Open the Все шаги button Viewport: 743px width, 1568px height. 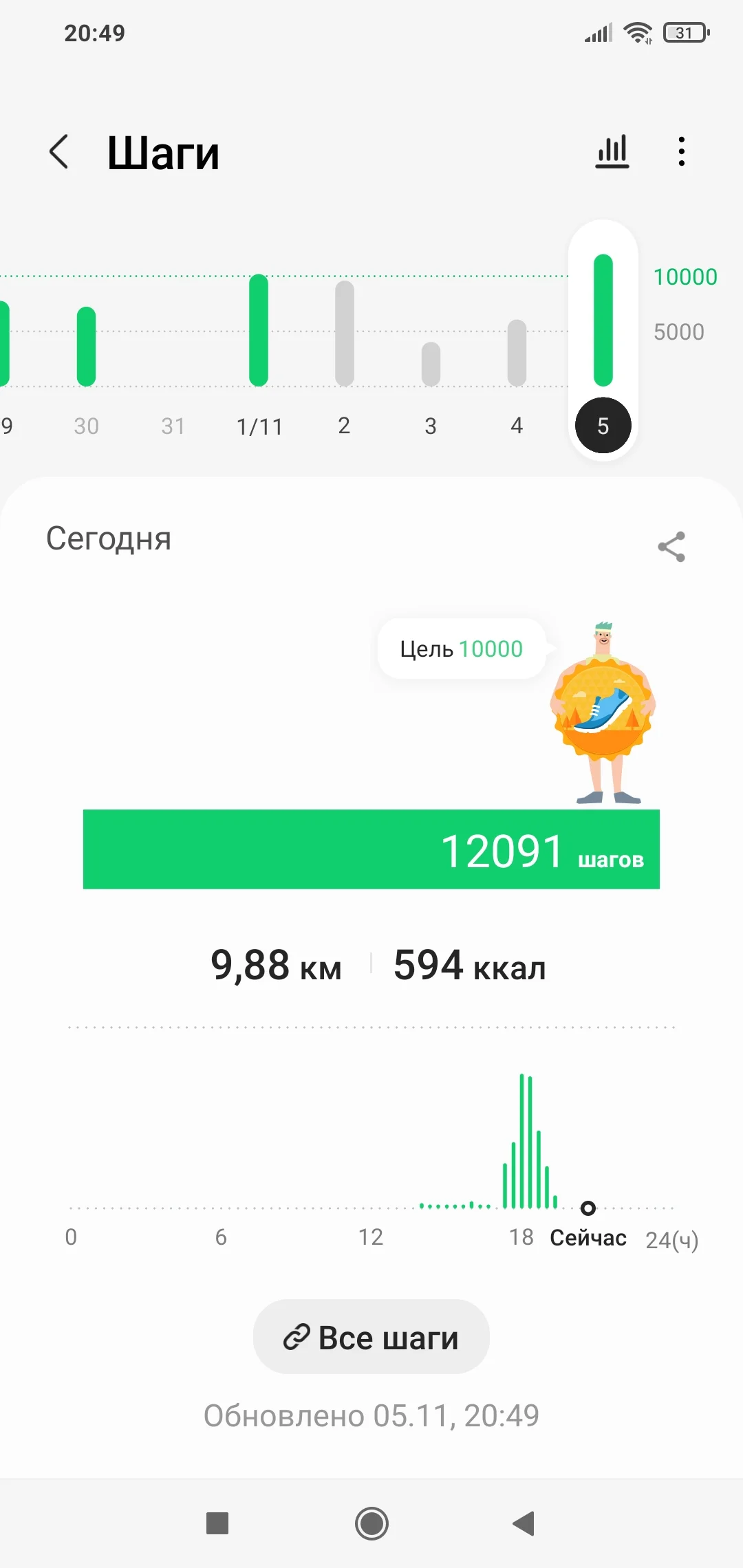pos(371,1337)
